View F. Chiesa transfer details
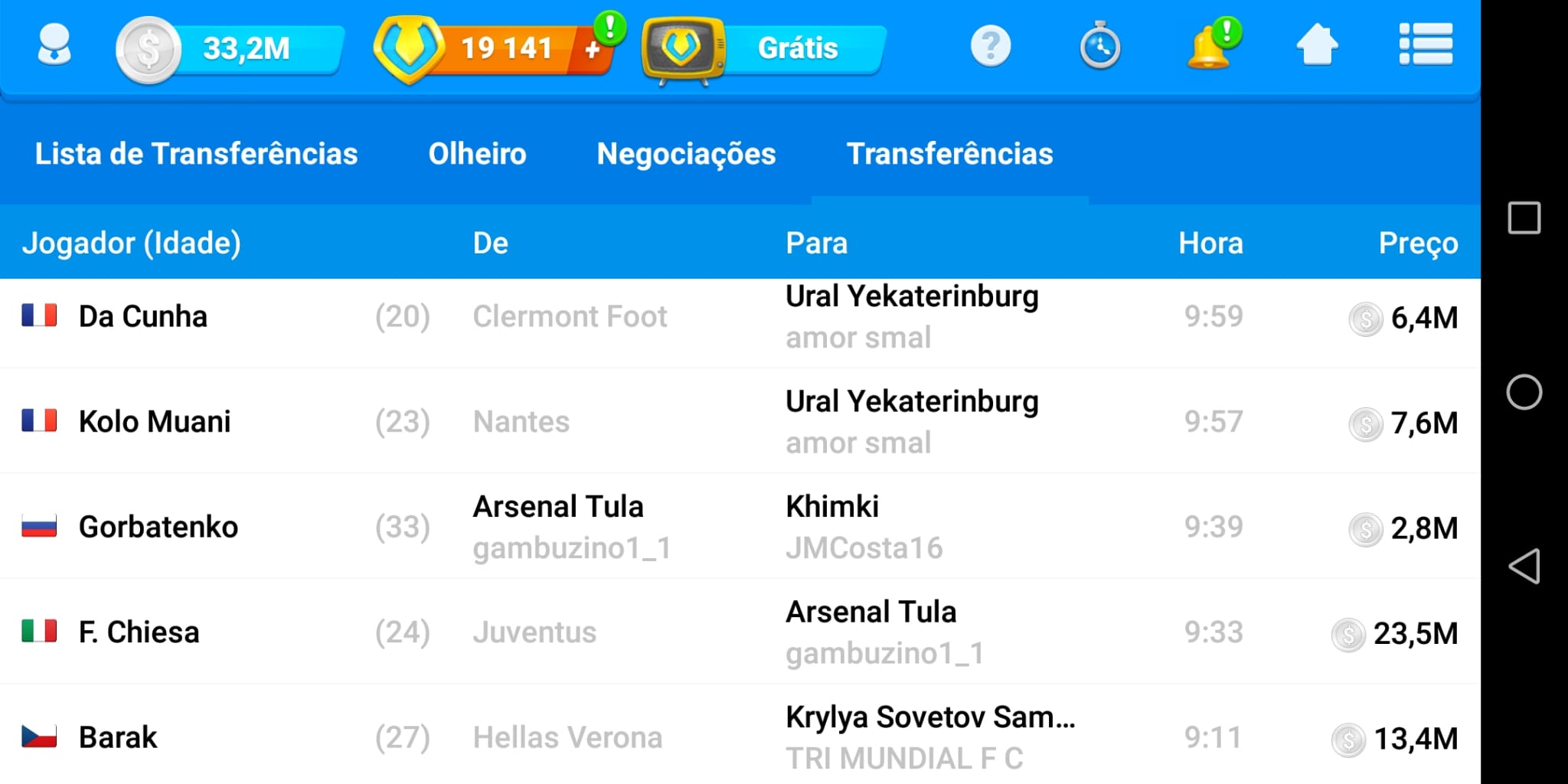 click(x=139, y=632)
